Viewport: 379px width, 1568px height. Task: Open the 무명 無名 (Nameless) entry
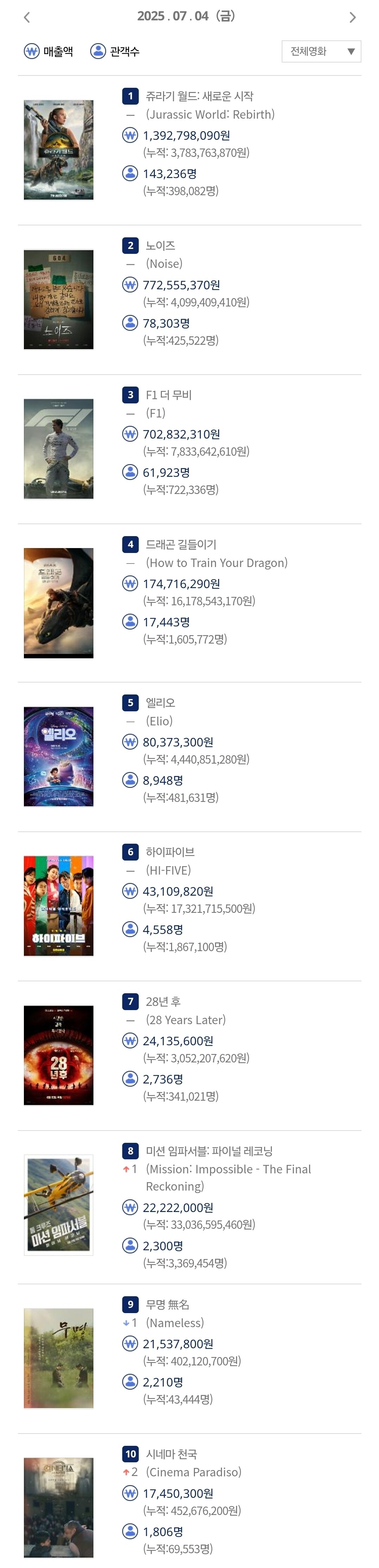(168, 1304)
